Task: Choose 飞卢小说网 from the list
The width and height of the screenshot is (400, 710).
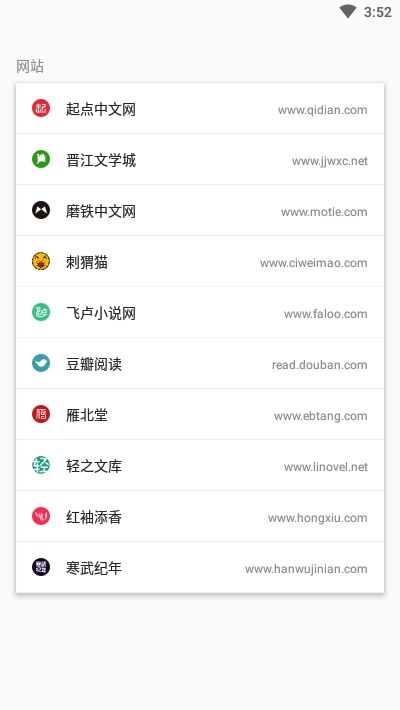Action: 200,312
